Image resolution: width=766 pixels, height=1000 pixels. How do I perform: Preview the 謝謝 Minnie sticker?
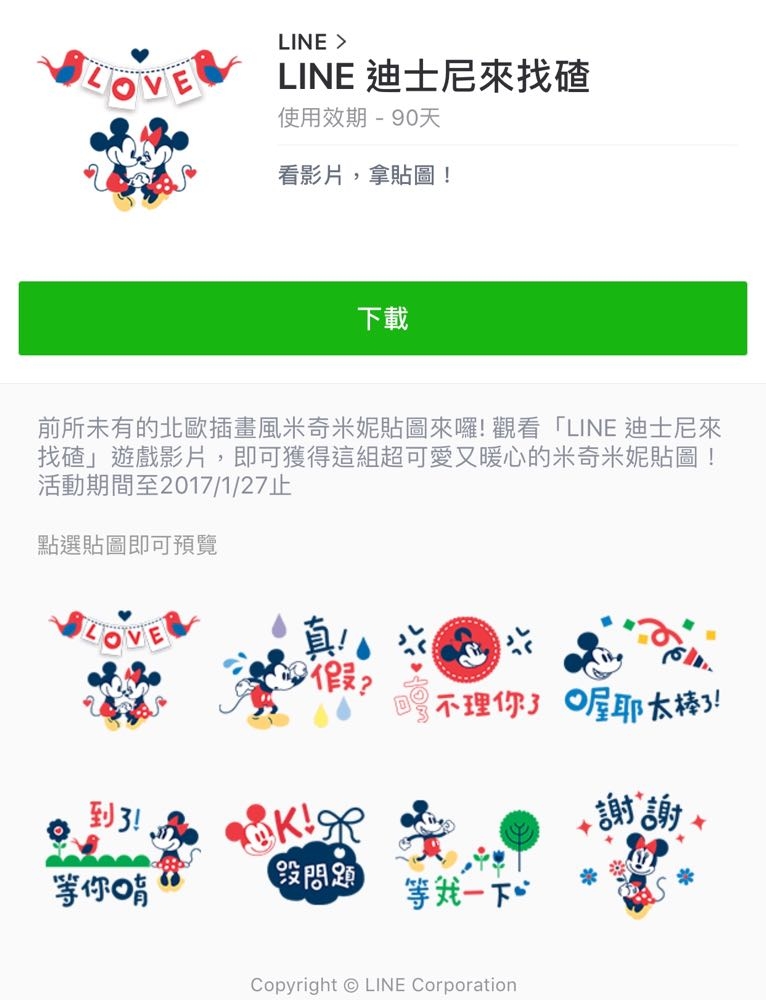(x=641, y=850)
